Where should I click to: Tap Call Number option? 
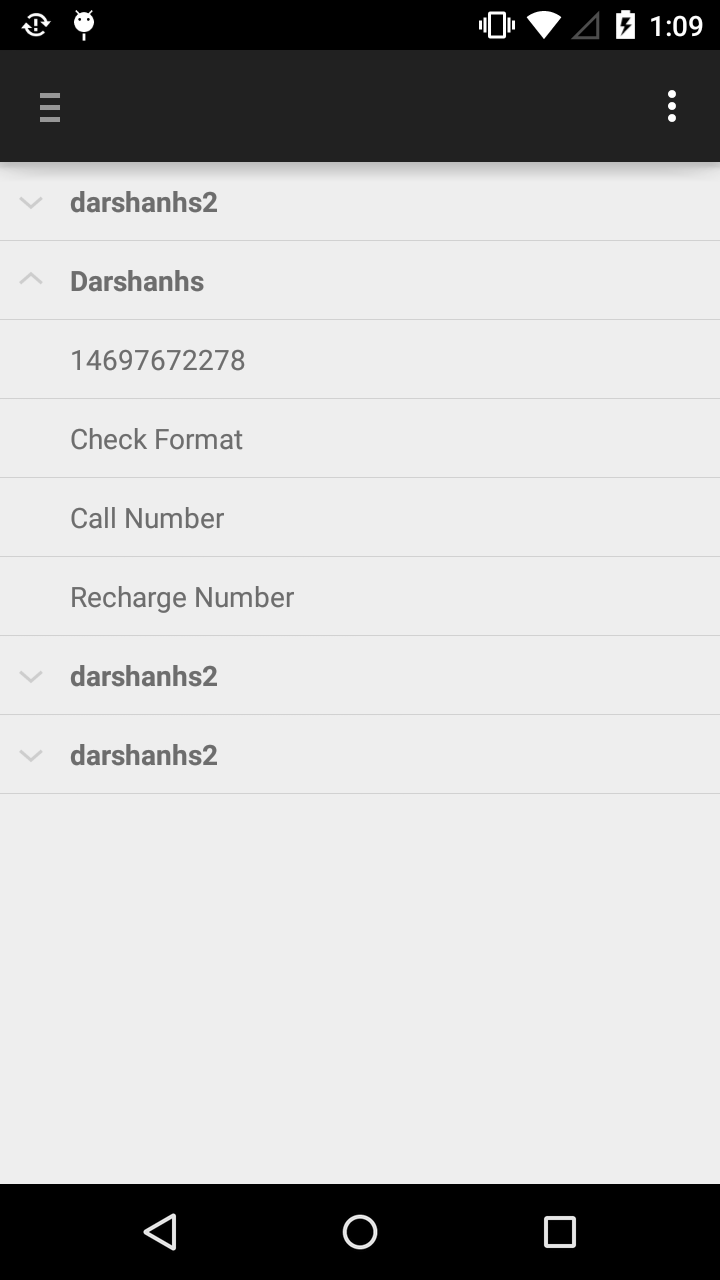147,518
